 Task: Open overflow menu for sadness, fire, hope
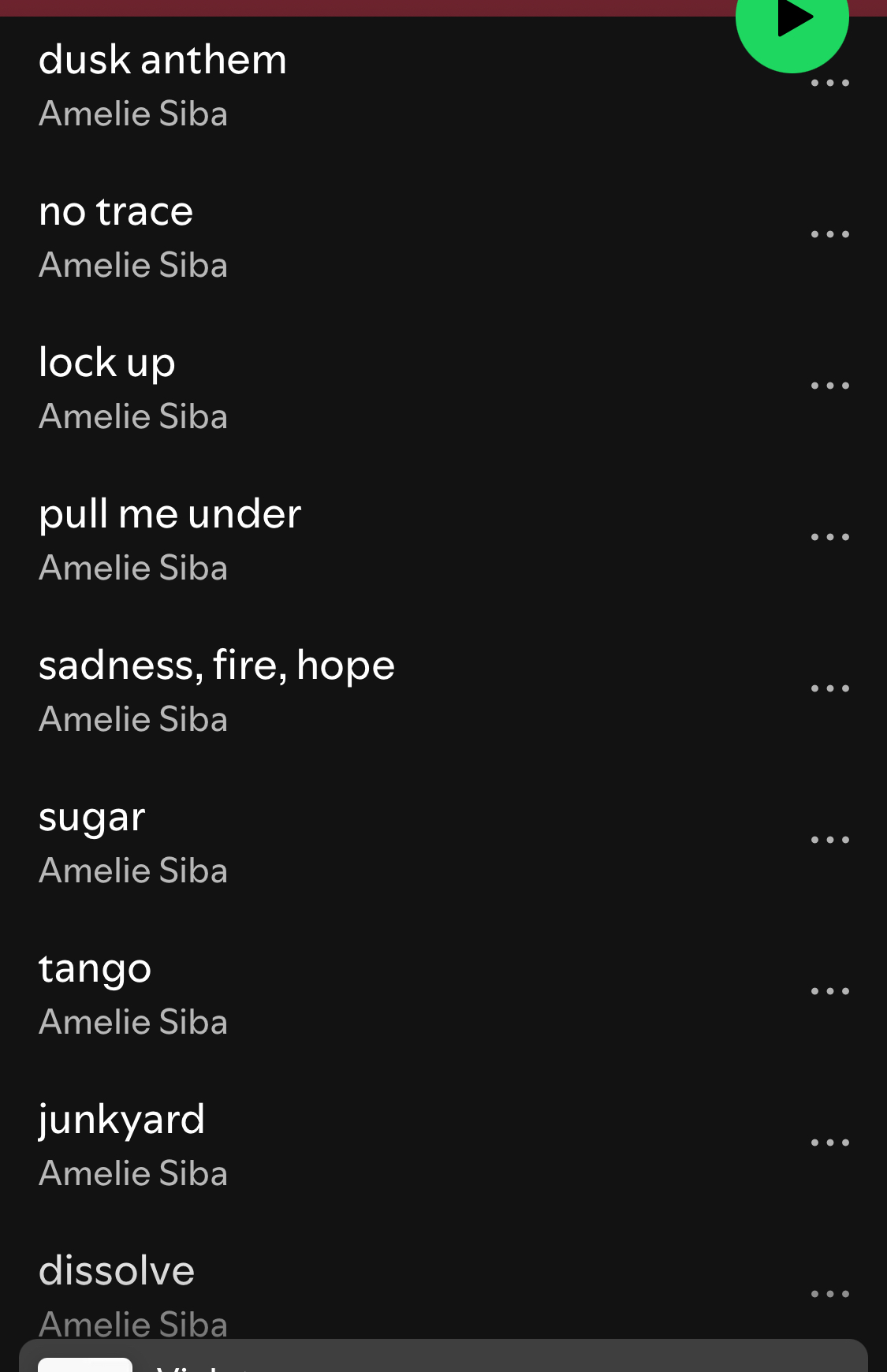coord(829,689)
